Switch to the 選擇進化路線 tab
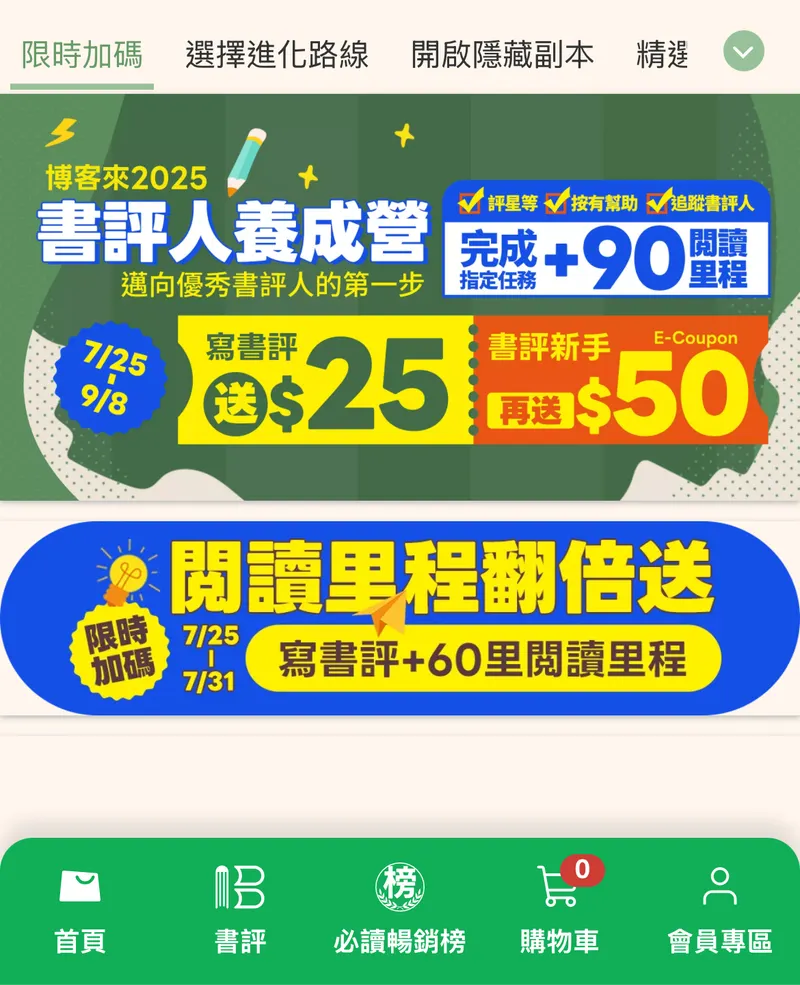 pyautogui.click(x=277, y=54)
